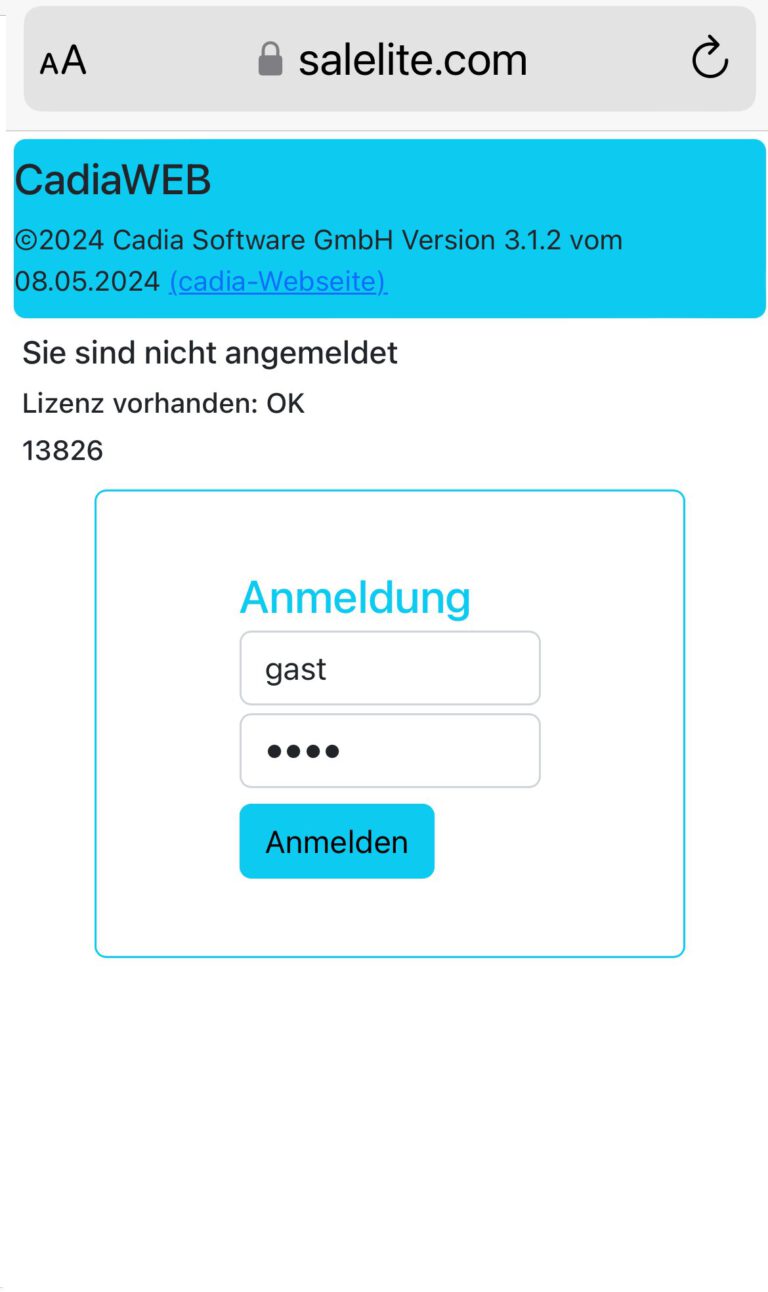Follow the link to the Cadia website

point(277,281)
